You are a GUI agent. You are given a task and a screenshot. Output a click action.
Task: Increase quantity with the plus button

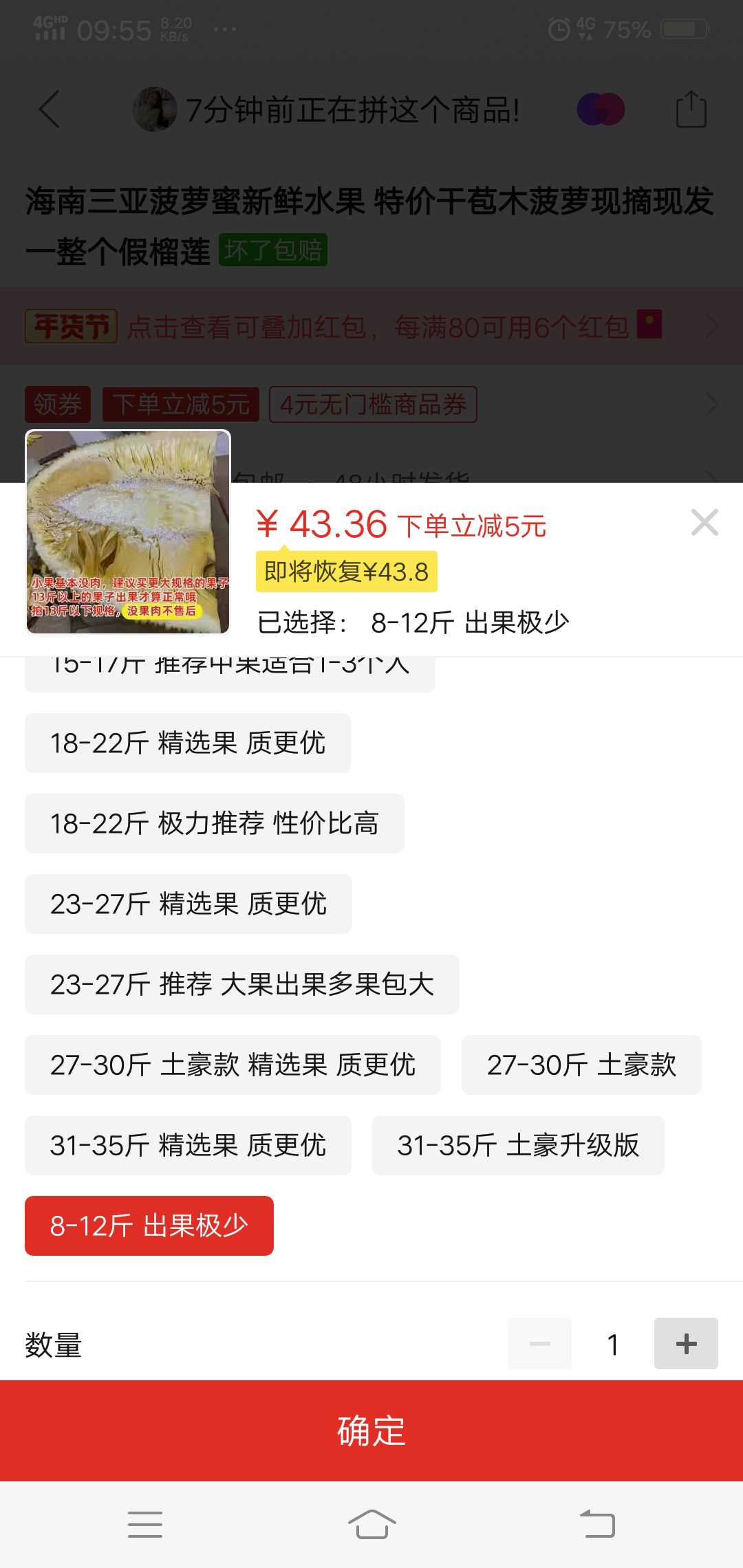(x=686, y=1343)
